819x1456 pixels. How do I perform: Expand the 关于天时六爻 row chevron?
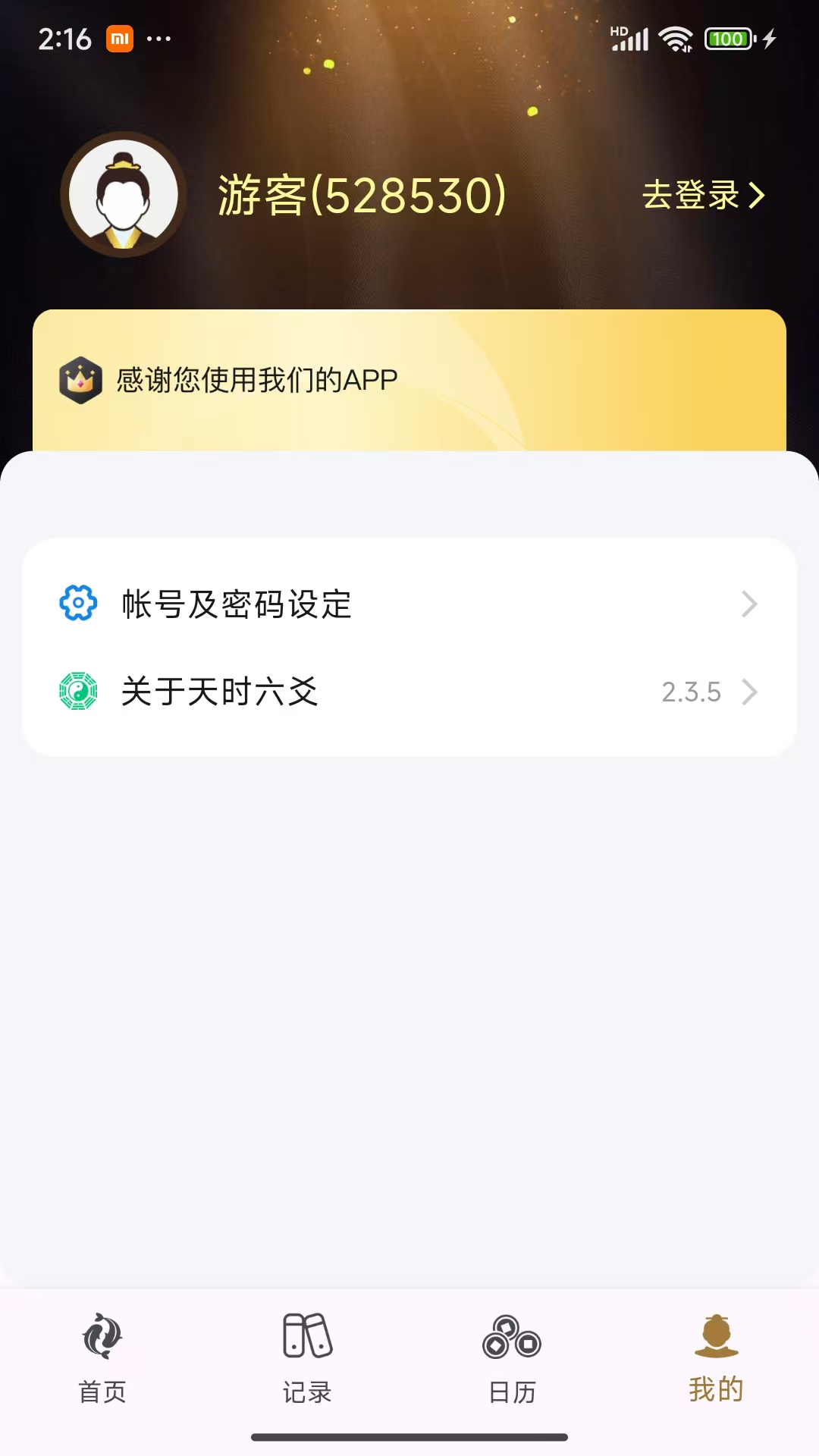click(x=750, y=692)
